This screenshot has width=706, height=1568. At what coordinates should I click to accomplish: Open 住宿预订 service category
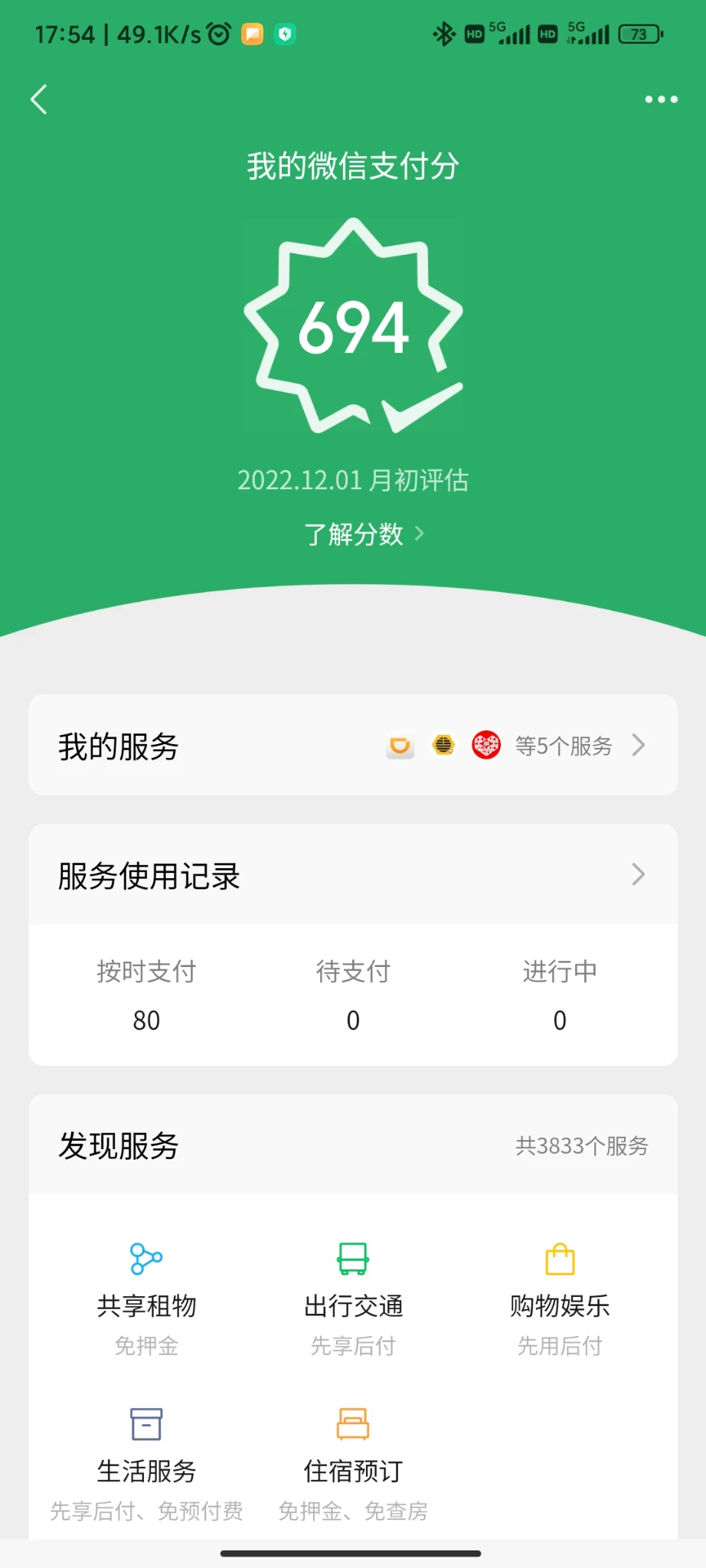(x=353, y=1464)
